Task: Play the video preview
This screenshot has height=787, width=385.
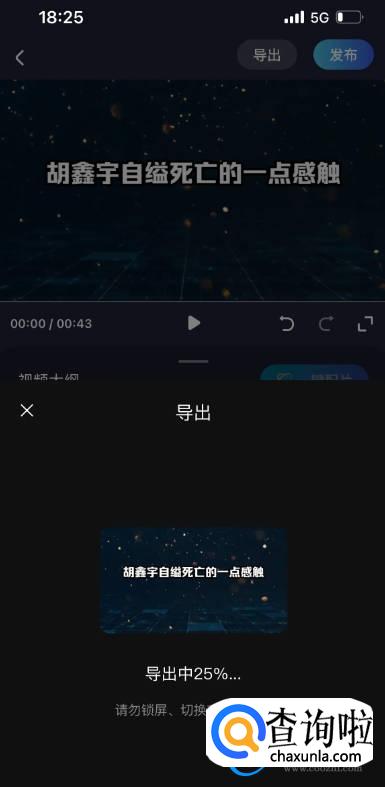Action: click(193, 323)
